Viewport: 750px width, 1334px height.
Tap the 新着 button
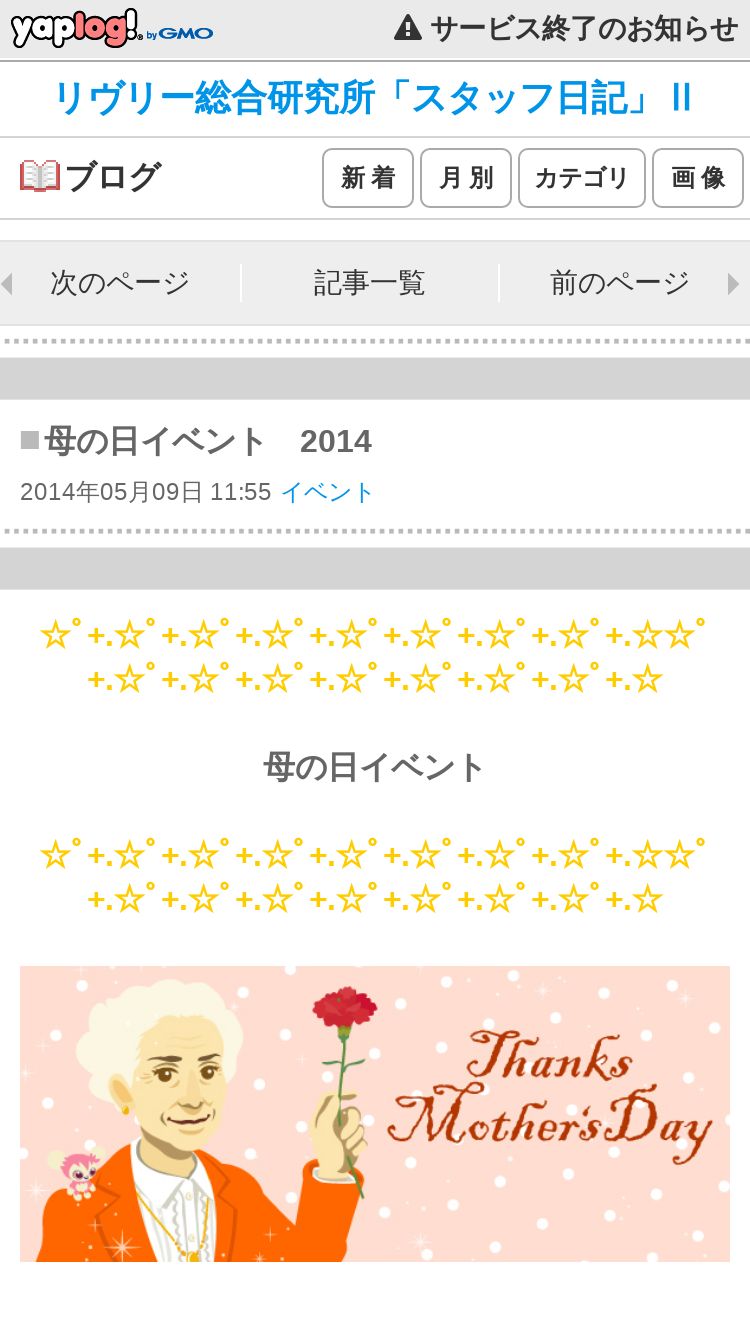(x=368, y=178)
